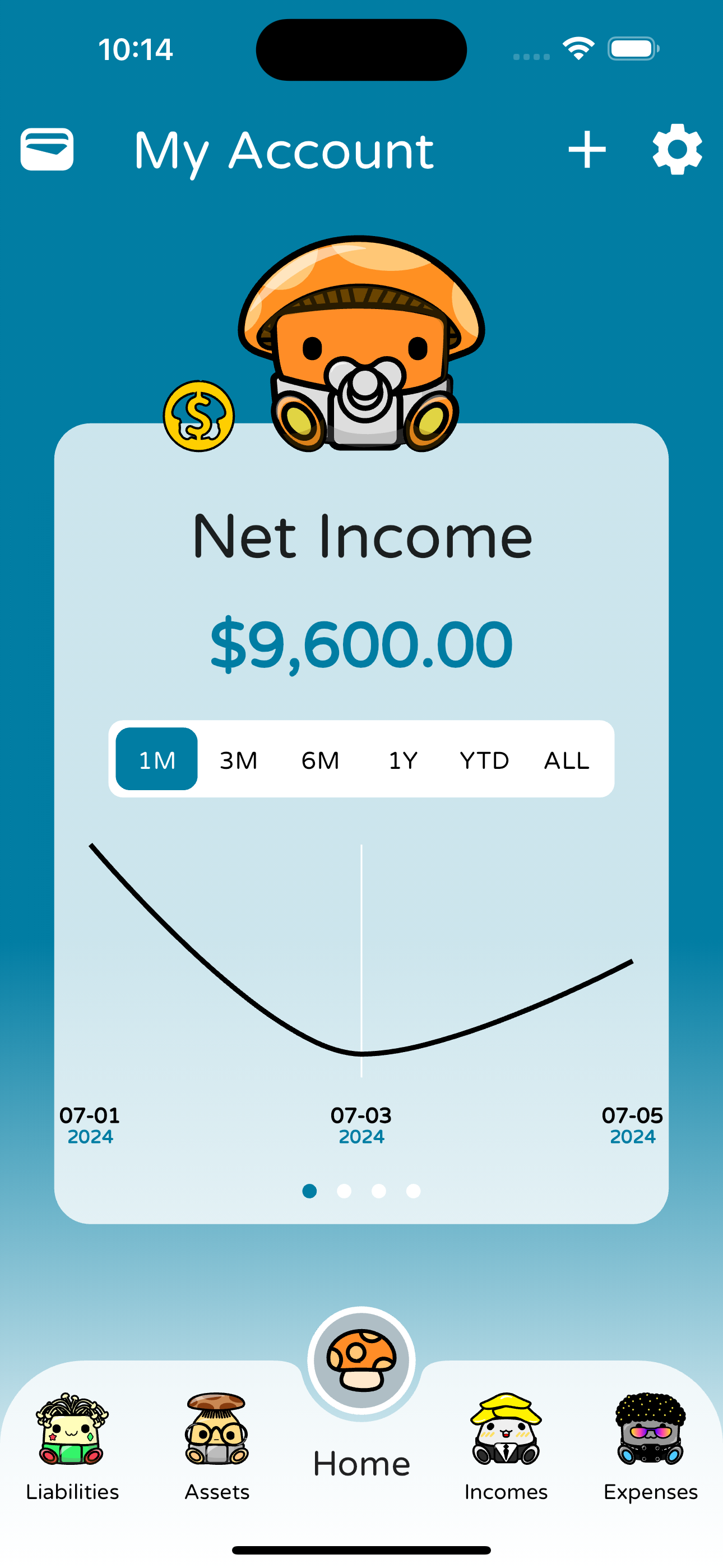Select the 1M time range
This screenshot has height=1568, width=723.
click(x=157, y=759)
